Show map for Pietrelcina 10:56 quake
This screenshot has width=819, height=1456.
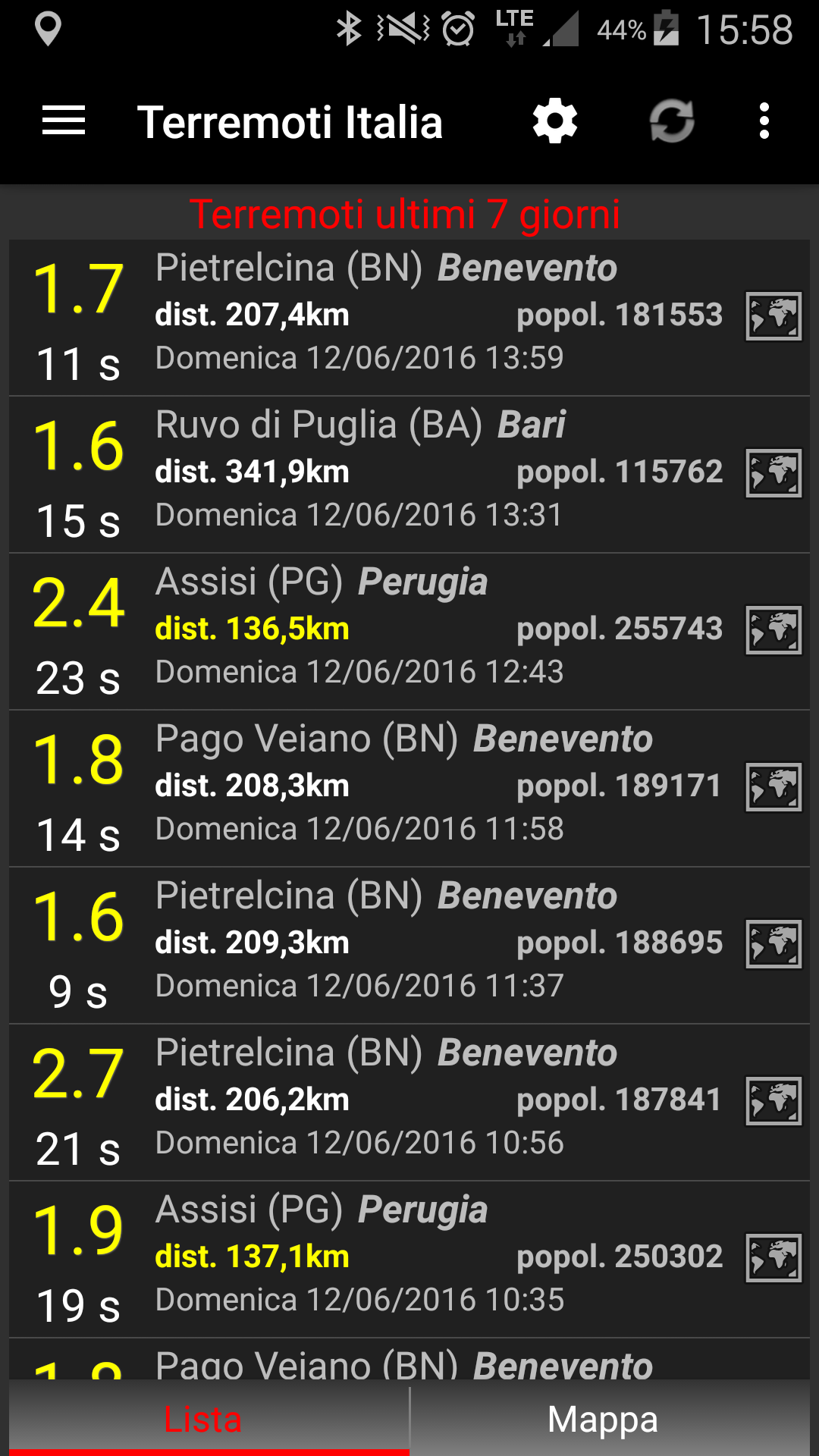coord(773,1101)
